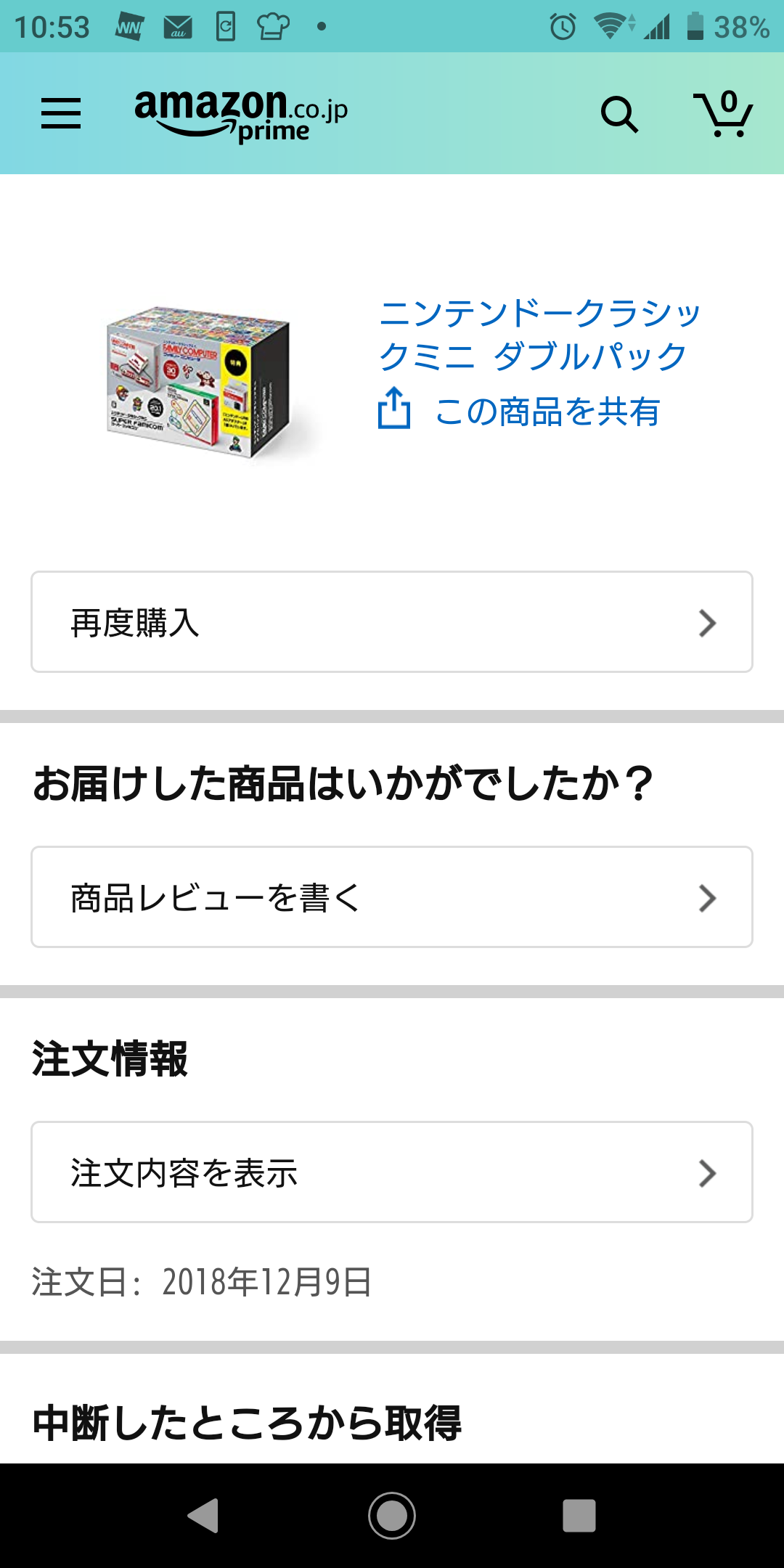Viewport: 784px width, 1568px height.
Task: Tap the search magnifier icon
Action: click(x=619, y=114)
